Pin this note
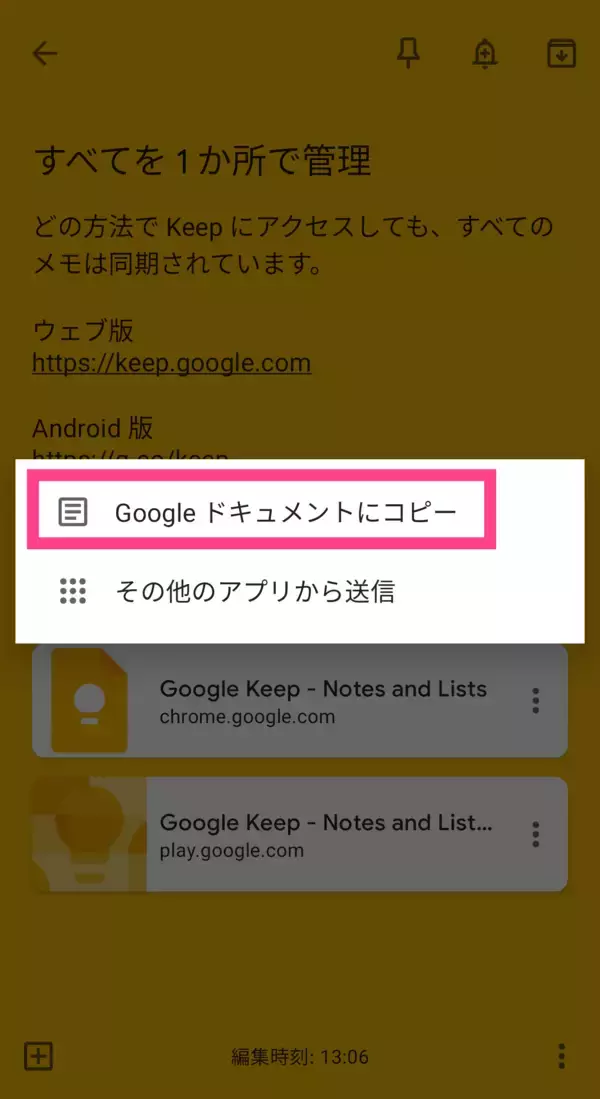This screenshot has height=1099, width=600. point(408,54)
